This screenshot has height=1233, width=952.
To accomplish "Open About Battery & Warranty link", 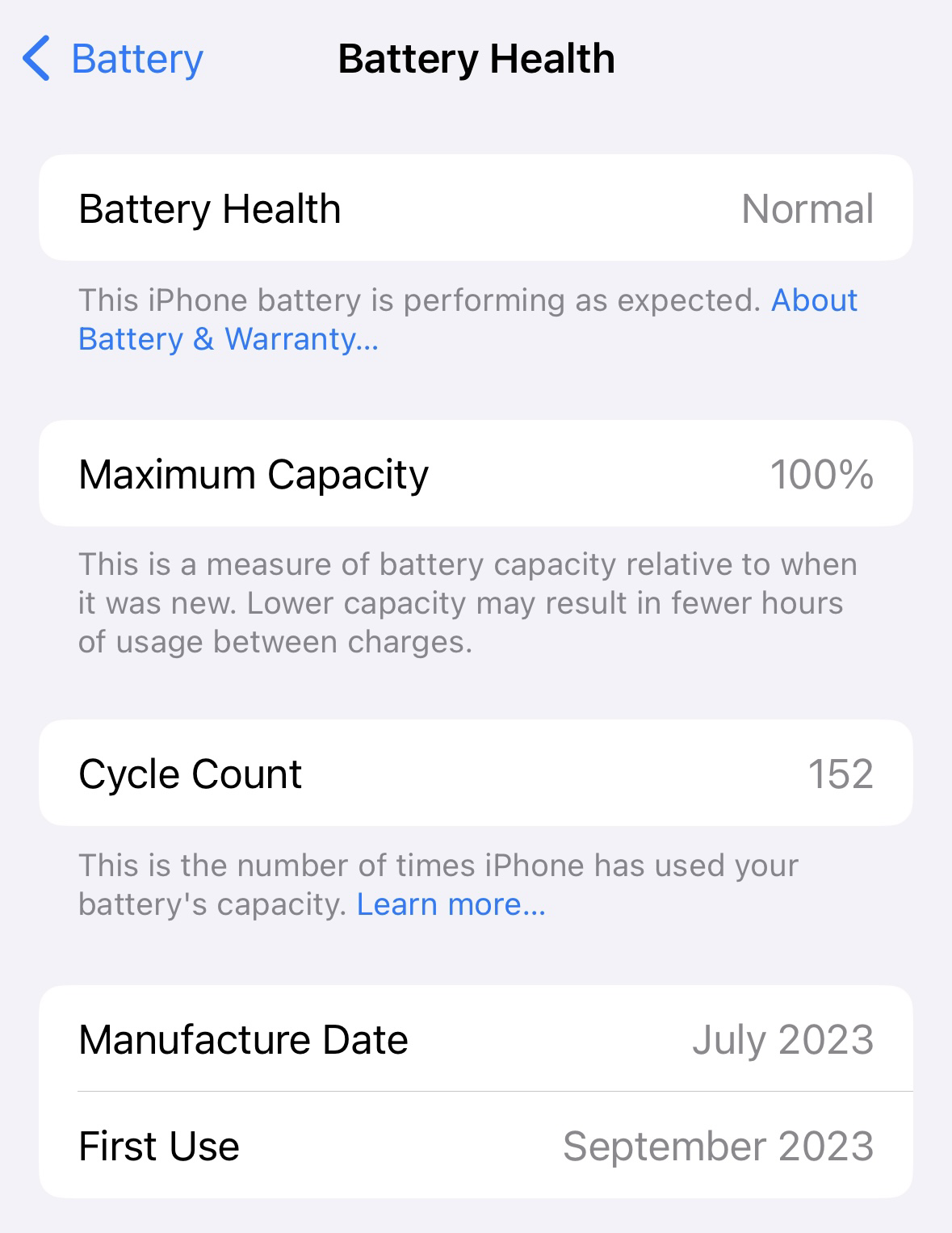I will click(228, 339).
